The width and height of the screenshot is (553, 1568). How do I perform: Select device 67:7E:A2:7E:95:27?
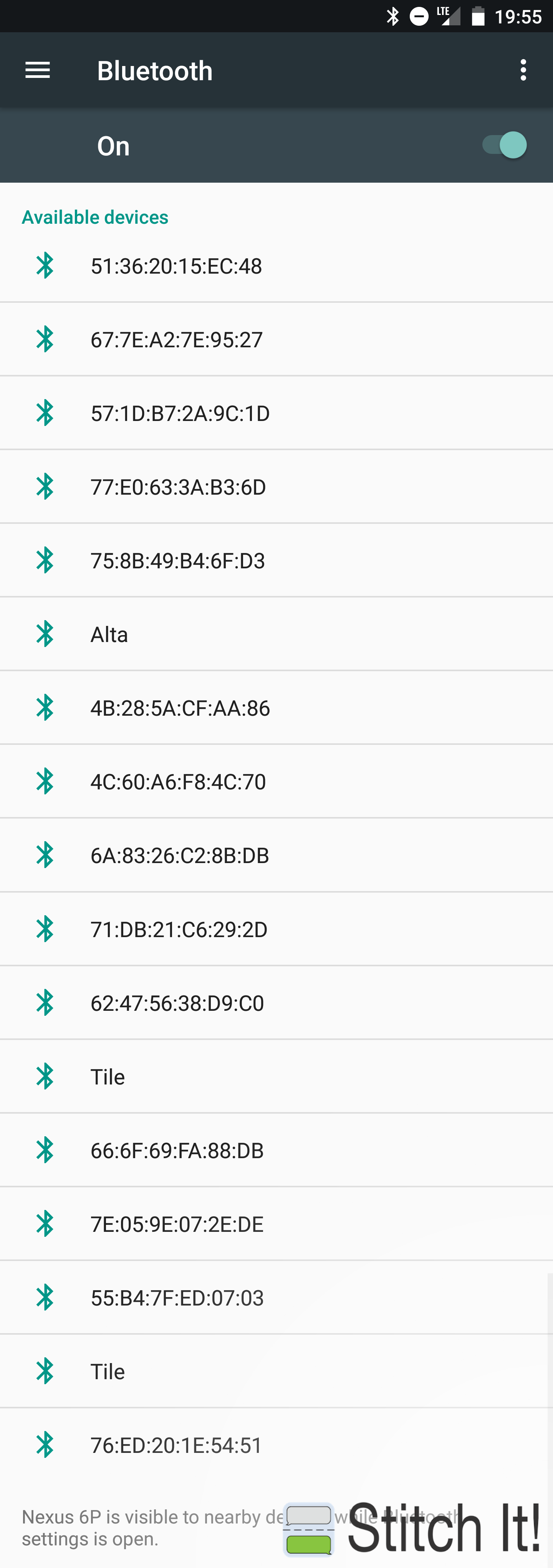point(177,340)
